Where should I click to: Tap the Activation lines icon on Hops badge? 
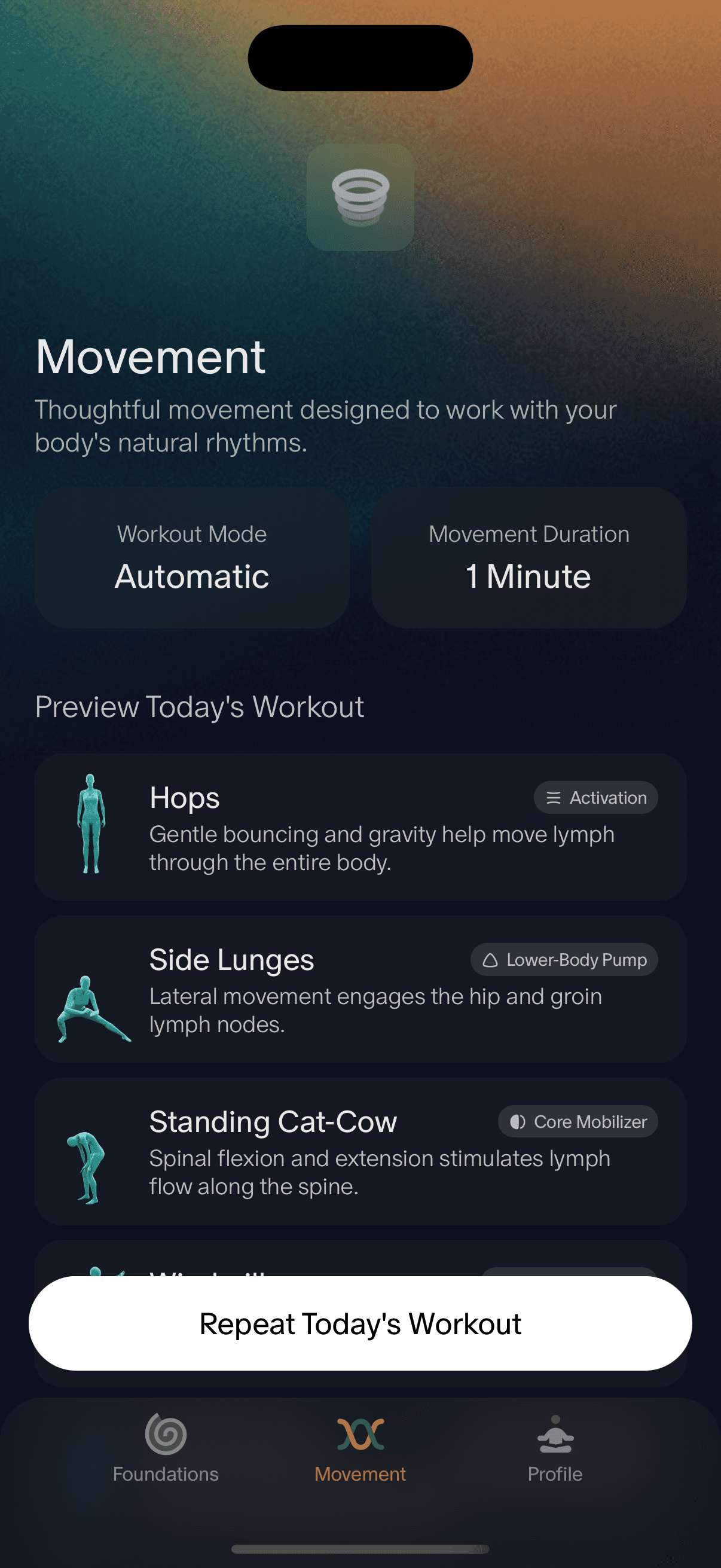553,797
